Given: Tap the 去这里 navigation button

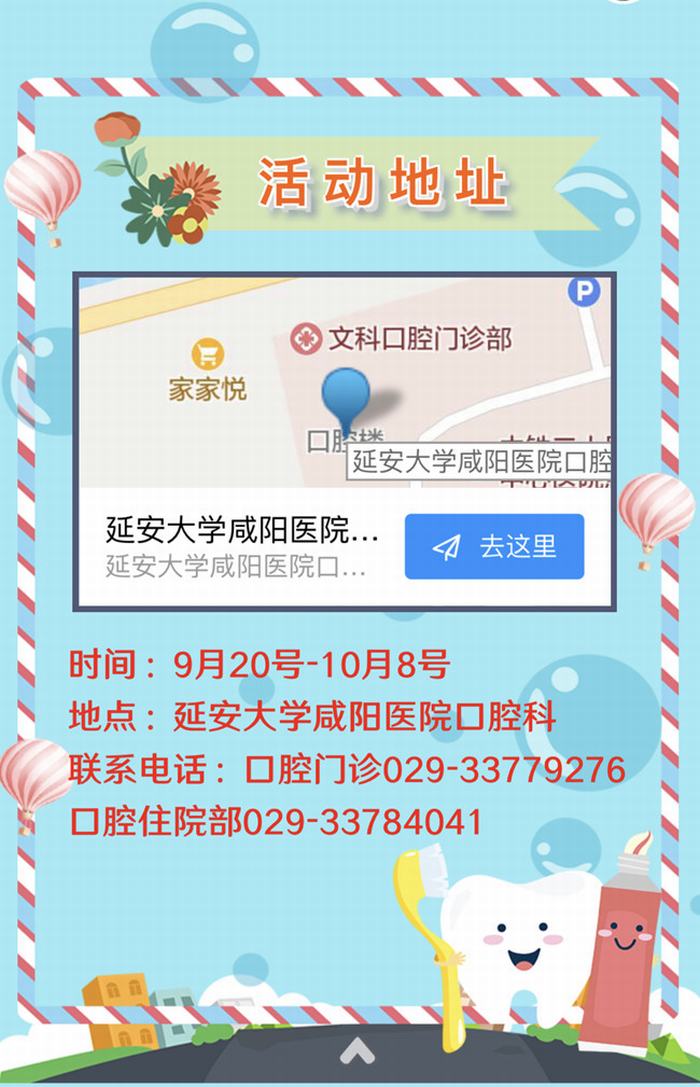Looking at the screenshot, I should click(494, 547).
